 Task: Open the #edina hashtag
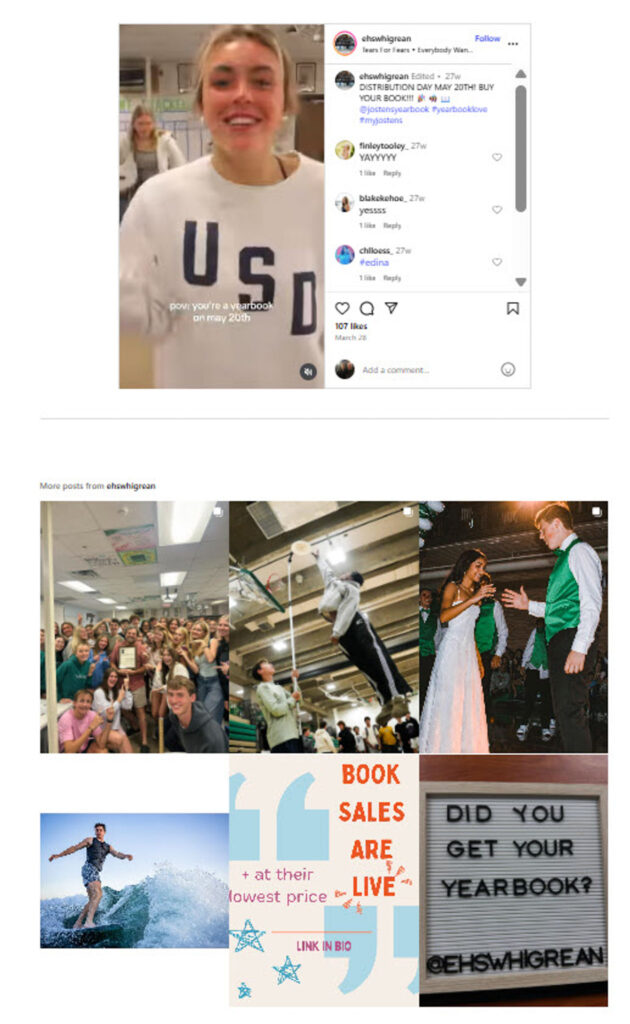(373, 262)
